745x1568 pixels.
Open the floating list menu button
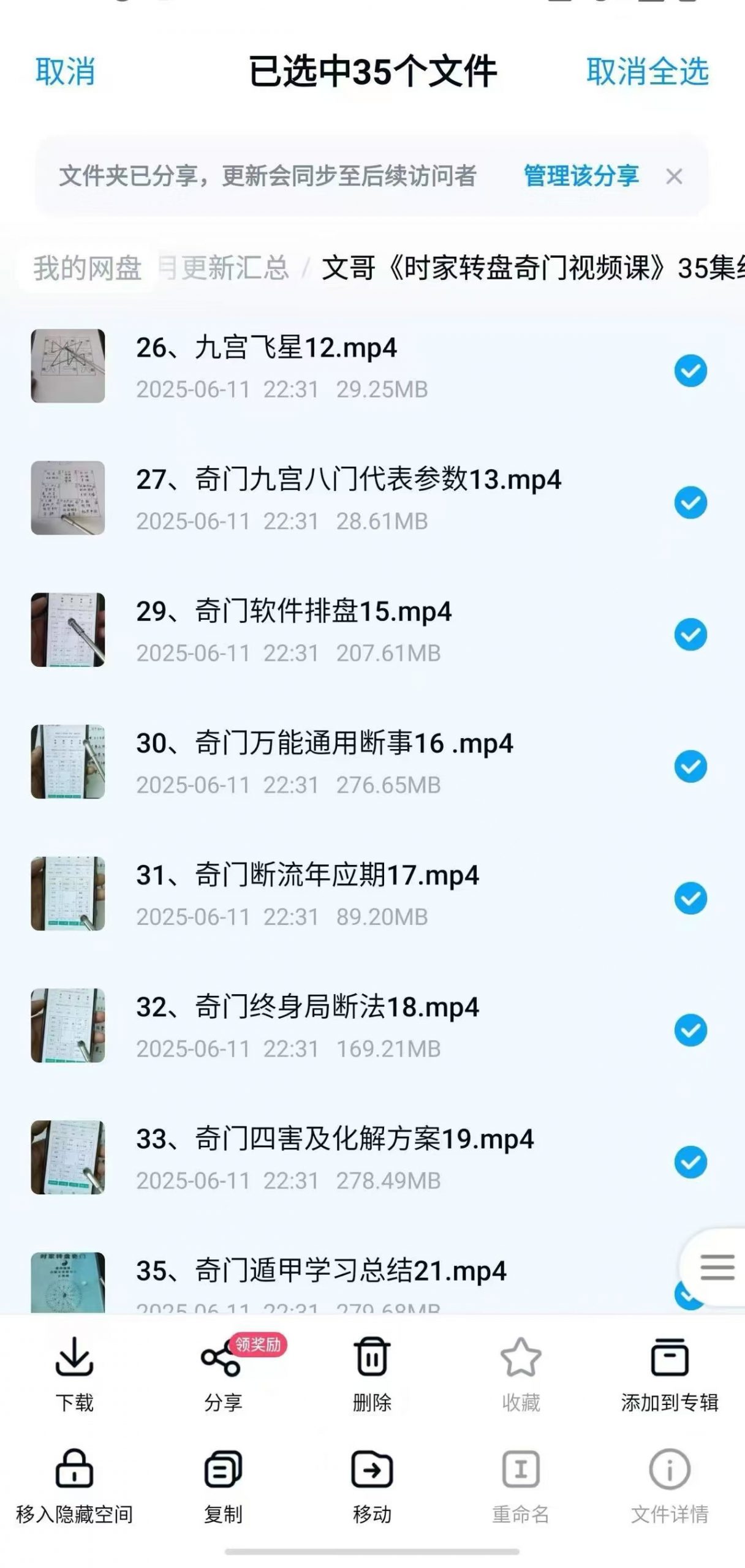tap(717, 1267)
